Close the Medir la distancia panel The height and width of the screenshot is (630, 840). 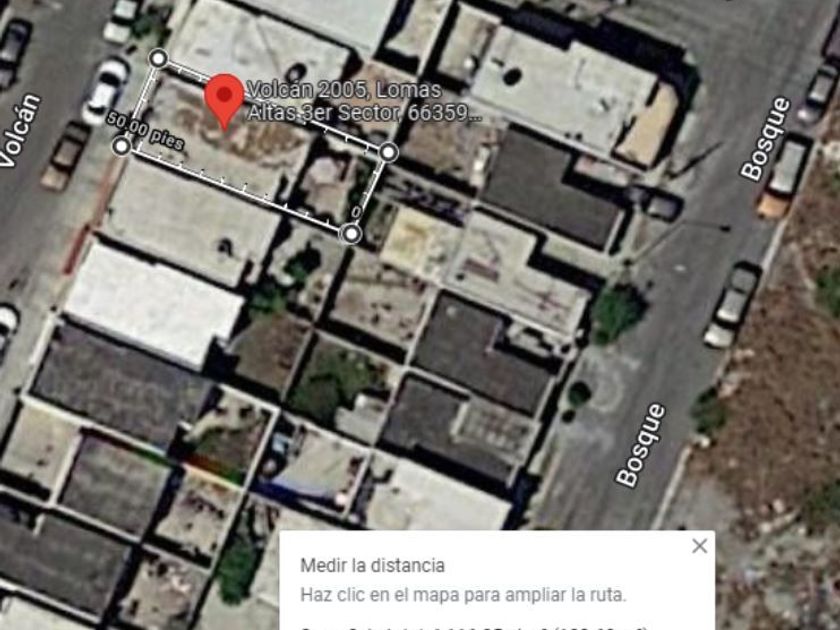699,546
